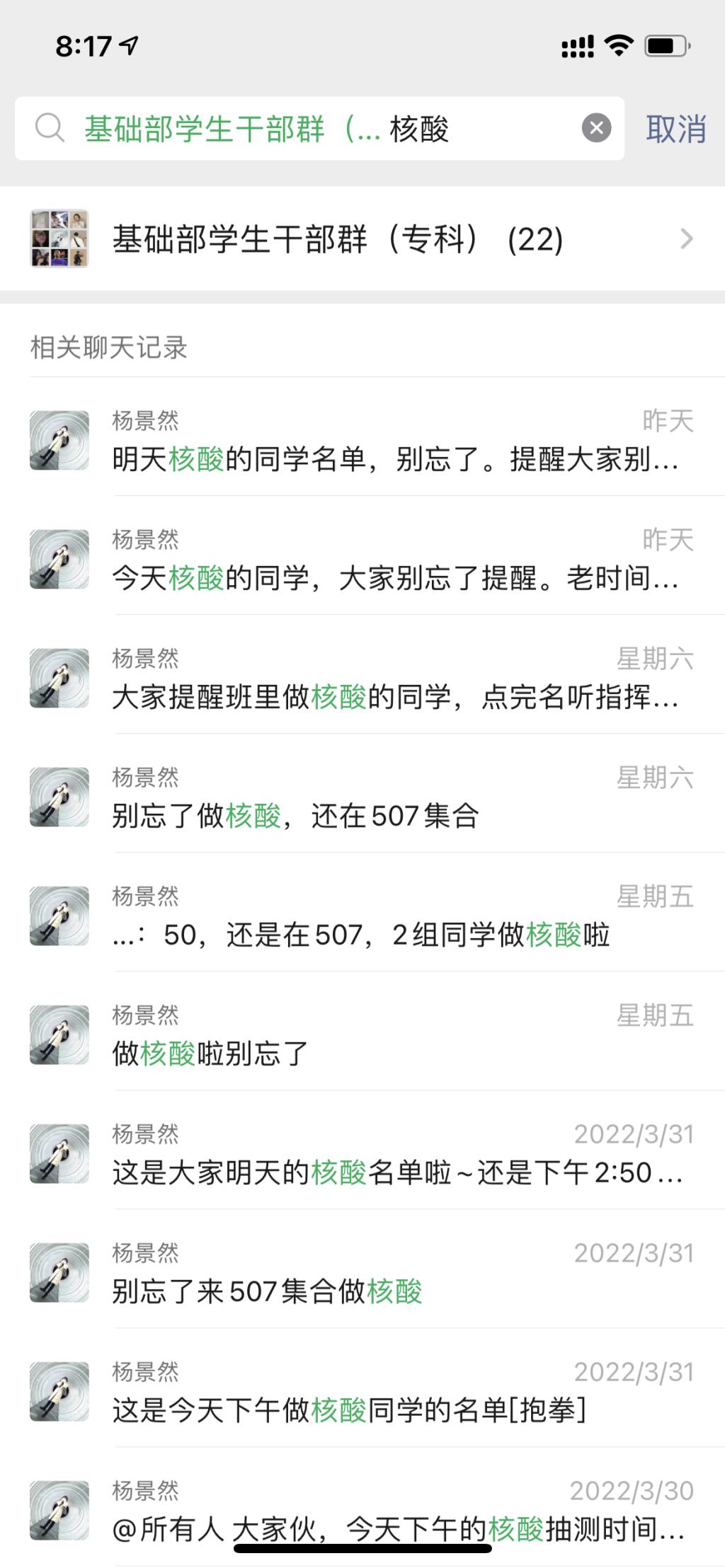Clear the search text with the X icon
The image size is (725, 1568).
click(x=596, y=128)
